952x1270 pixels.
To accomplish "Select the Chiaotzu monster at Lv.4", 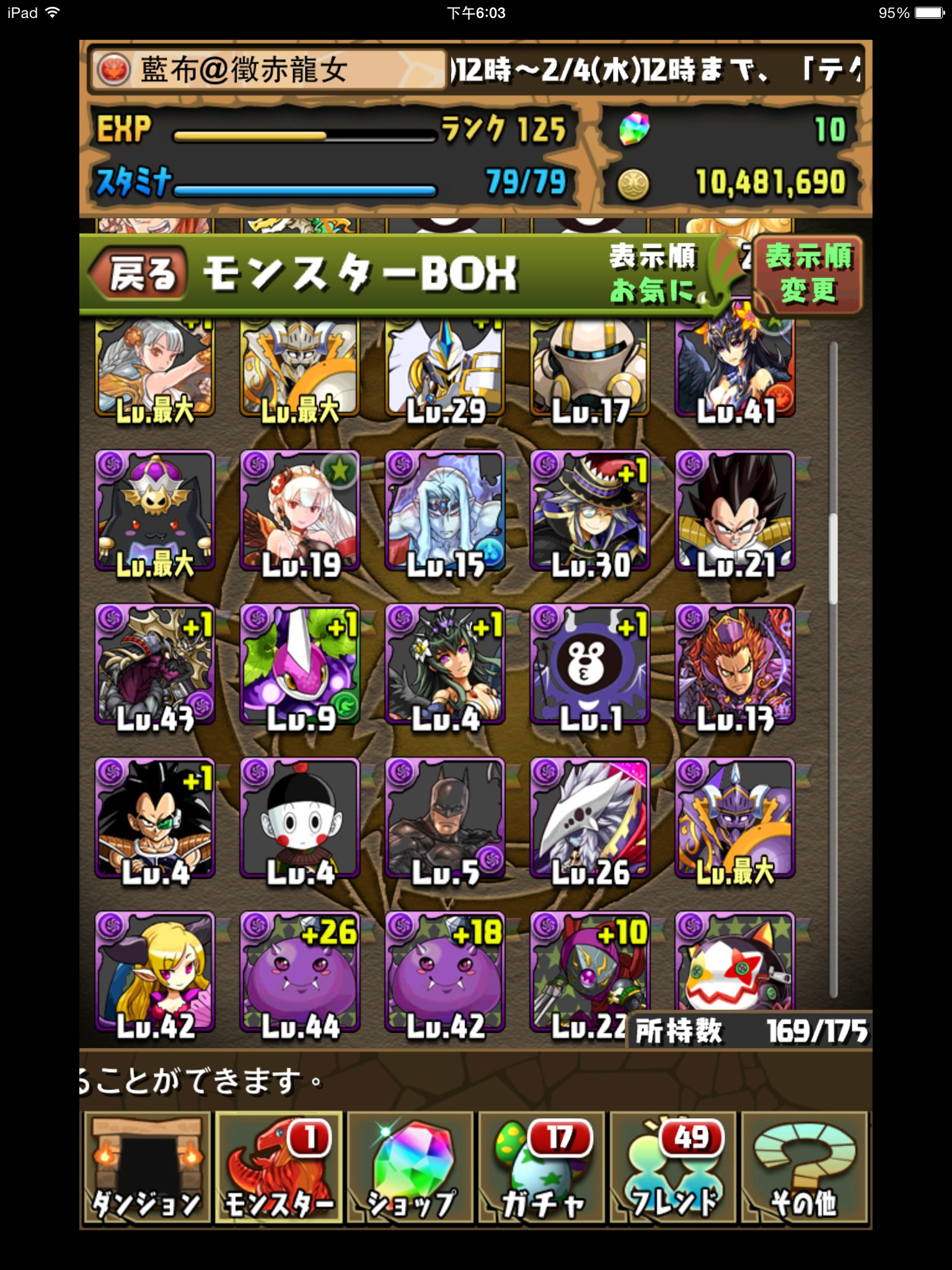I will tap(300, 819).
